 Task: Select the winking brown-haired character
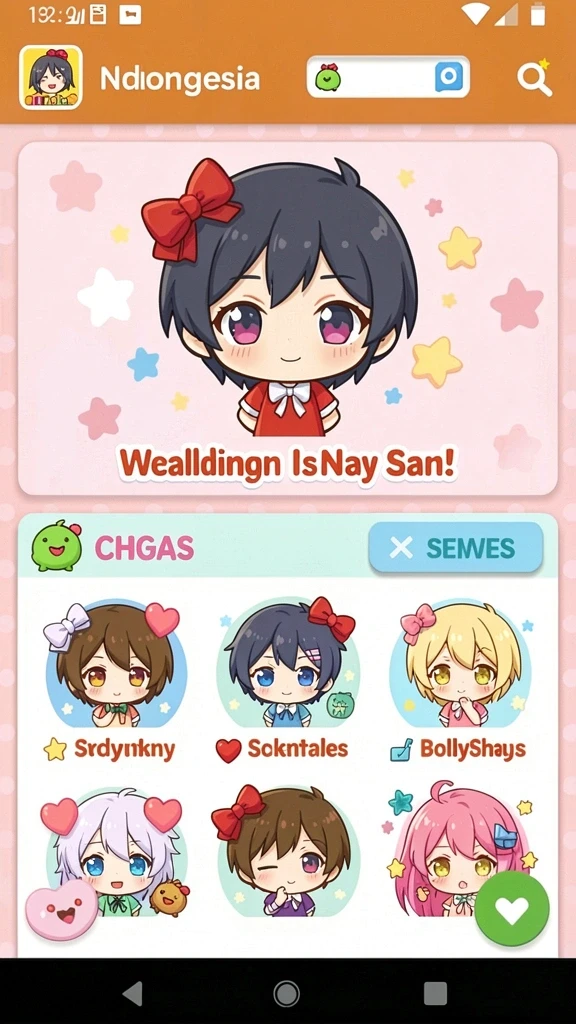tap(285, 851)
